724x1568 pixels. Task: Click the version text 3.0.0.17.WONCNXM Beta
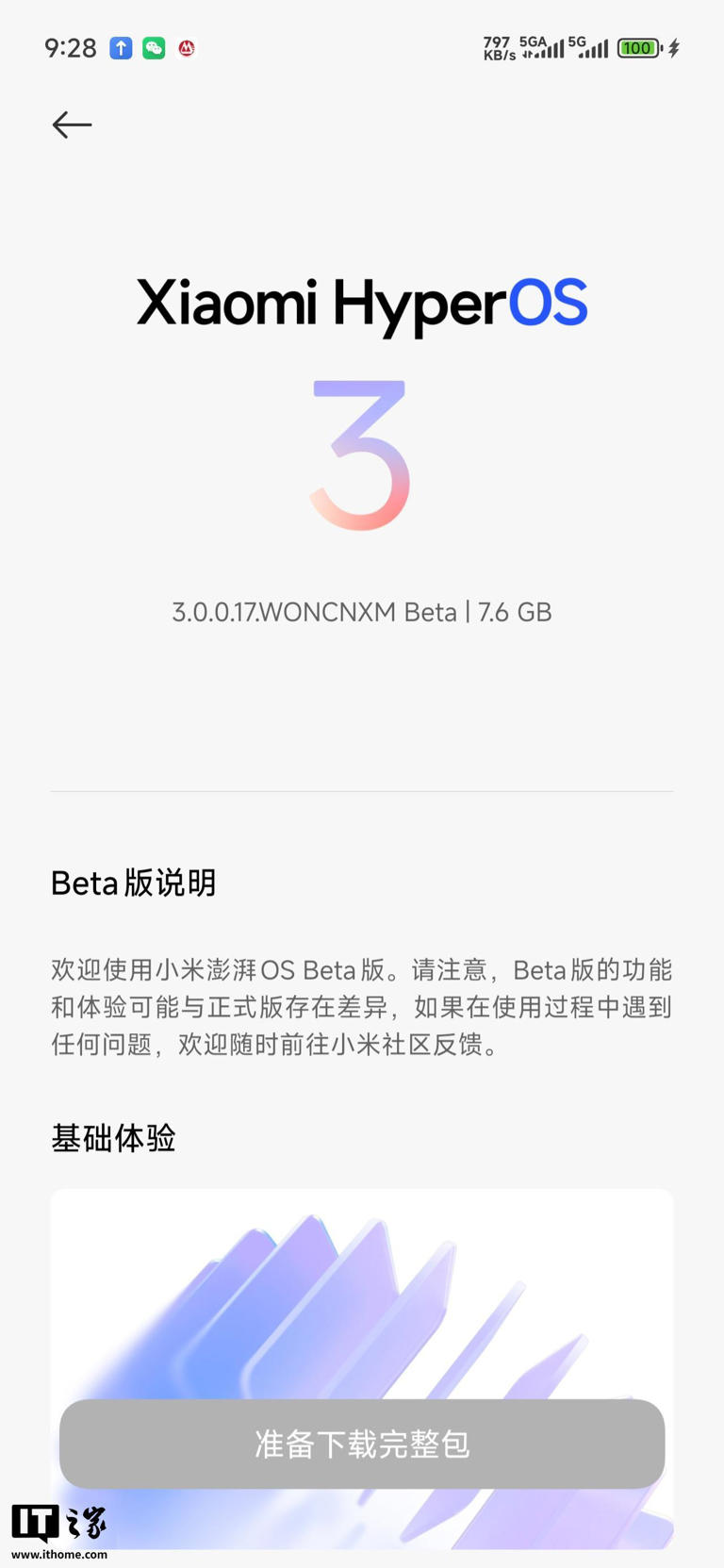click(362, 612)
